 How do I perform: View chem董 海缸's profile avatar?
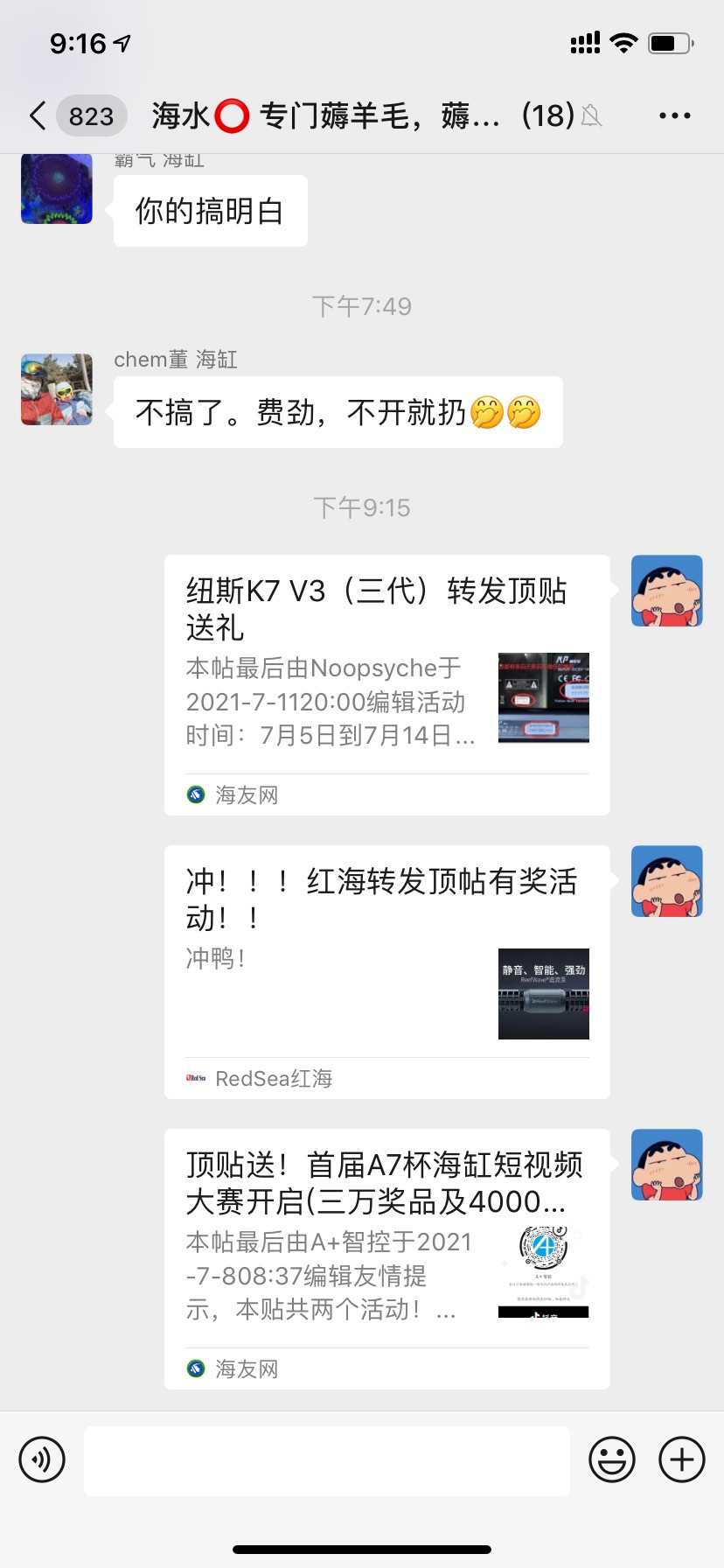click(x=57, y=389)
